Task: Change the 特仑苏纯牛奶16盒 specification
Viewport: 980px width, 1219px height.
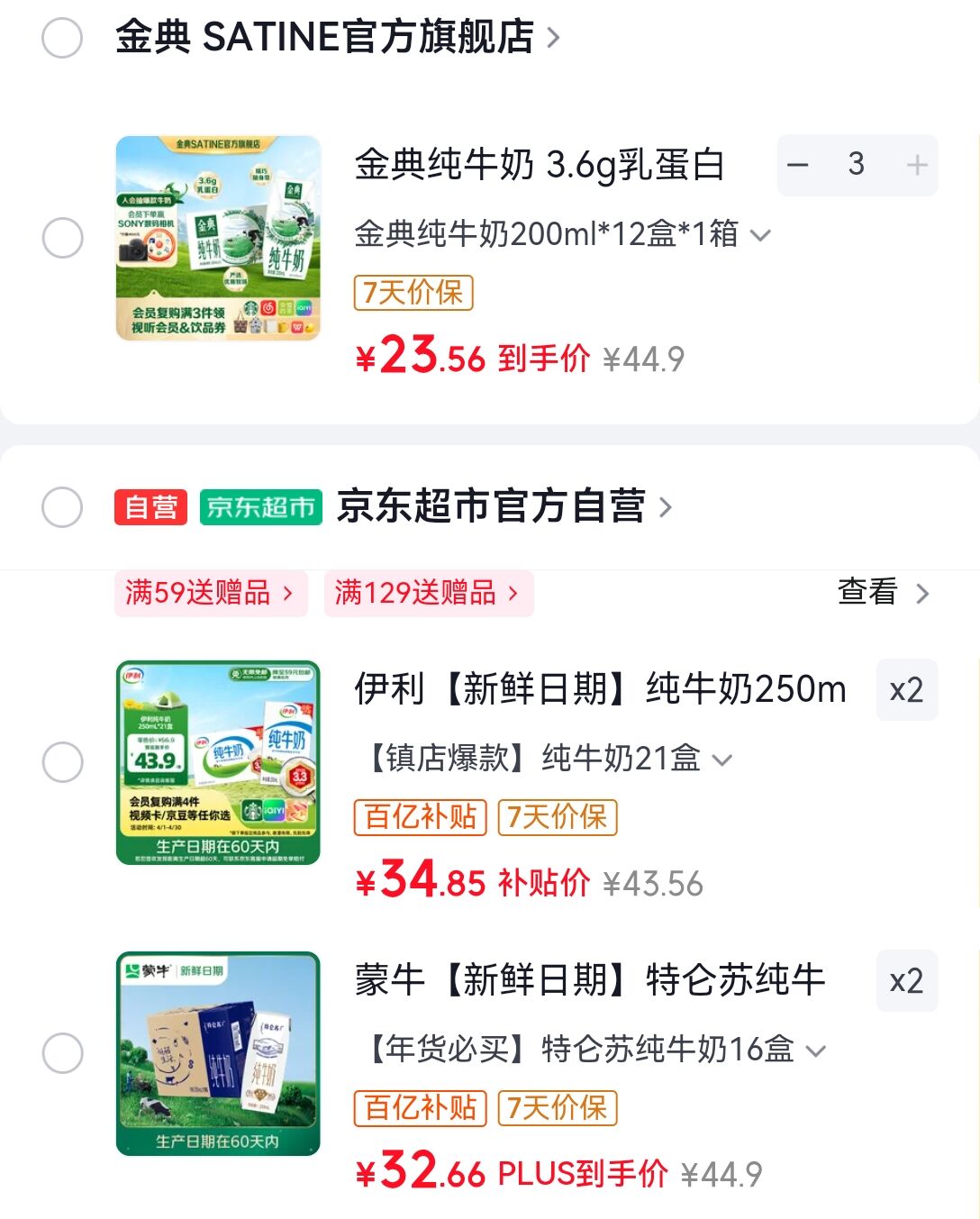Action: [594, 1050]
